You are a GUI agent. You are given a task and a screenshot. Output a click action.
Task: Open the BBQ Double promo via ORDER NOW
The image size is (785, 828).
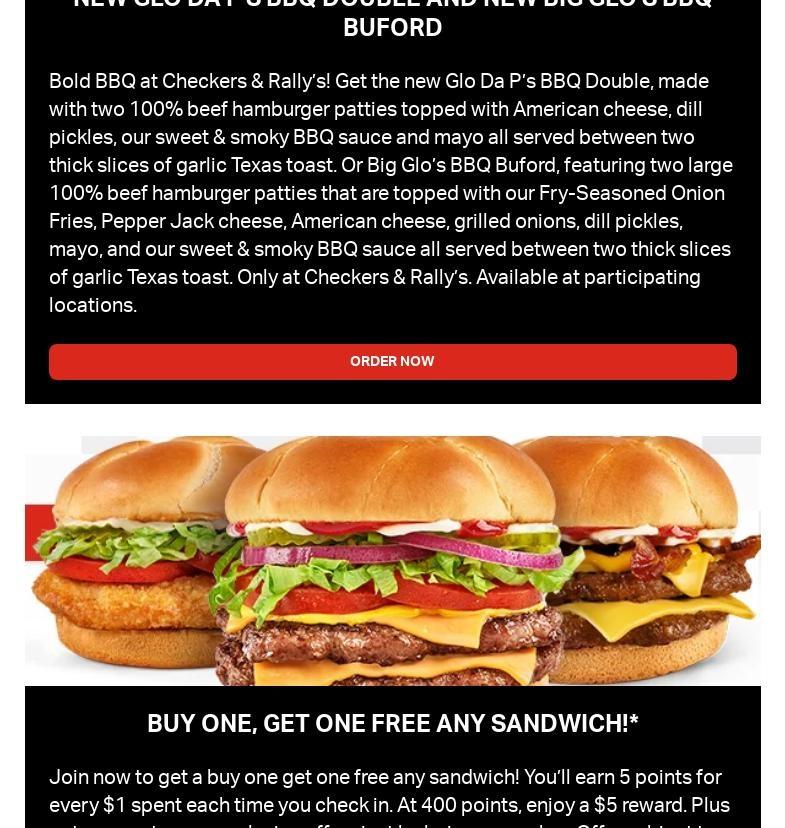392,361
